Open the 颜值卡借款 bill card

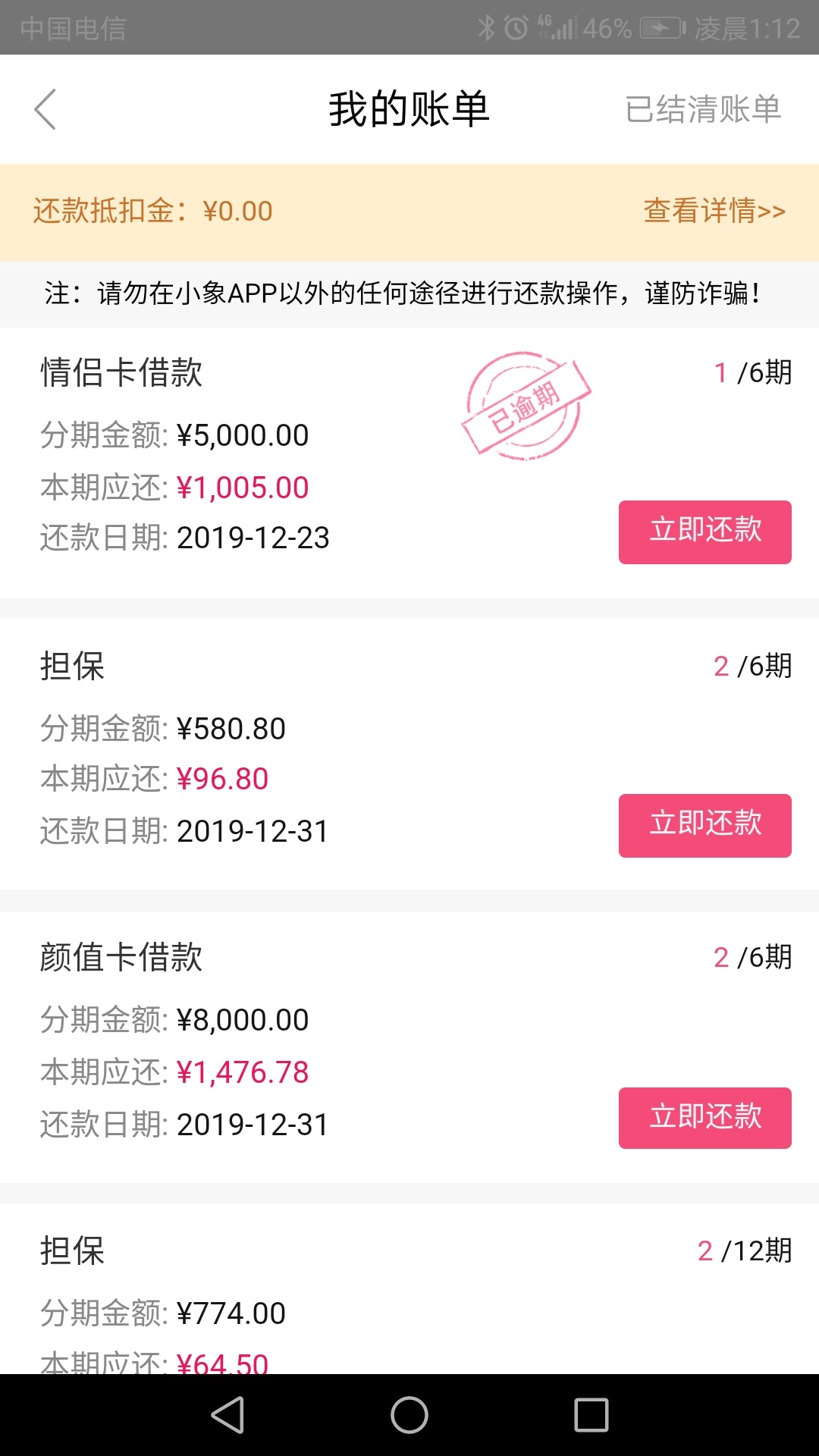409,1047
